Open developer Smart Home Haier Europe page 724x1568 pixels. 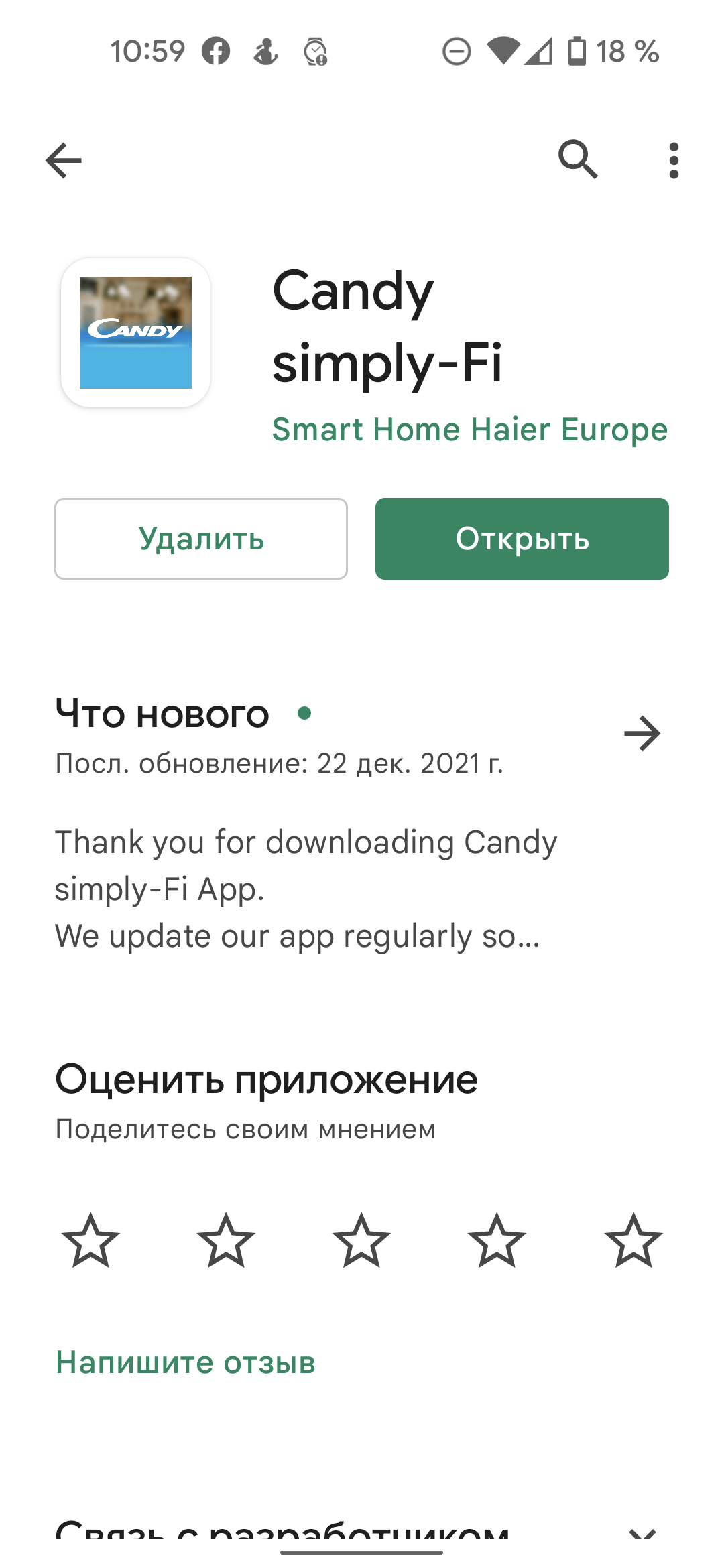coord(469,430)
